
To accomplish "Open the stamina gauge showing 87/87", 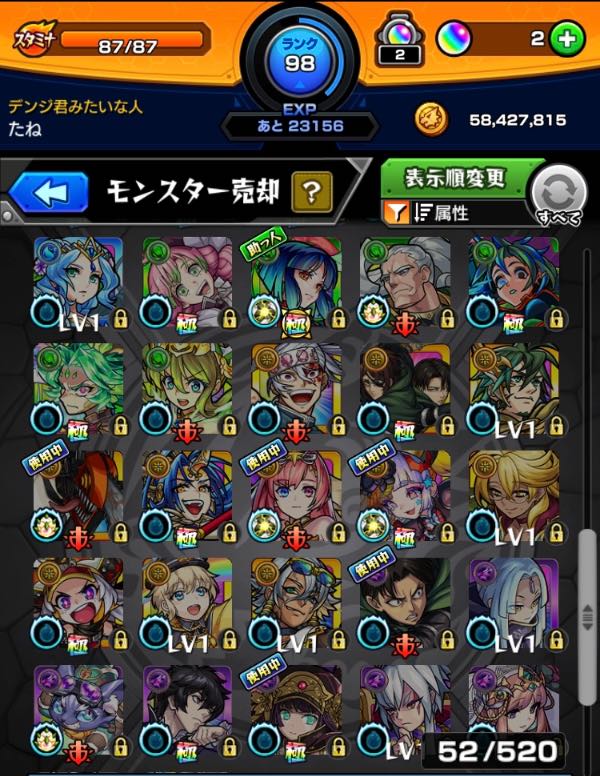I will (x=133, y=43).
